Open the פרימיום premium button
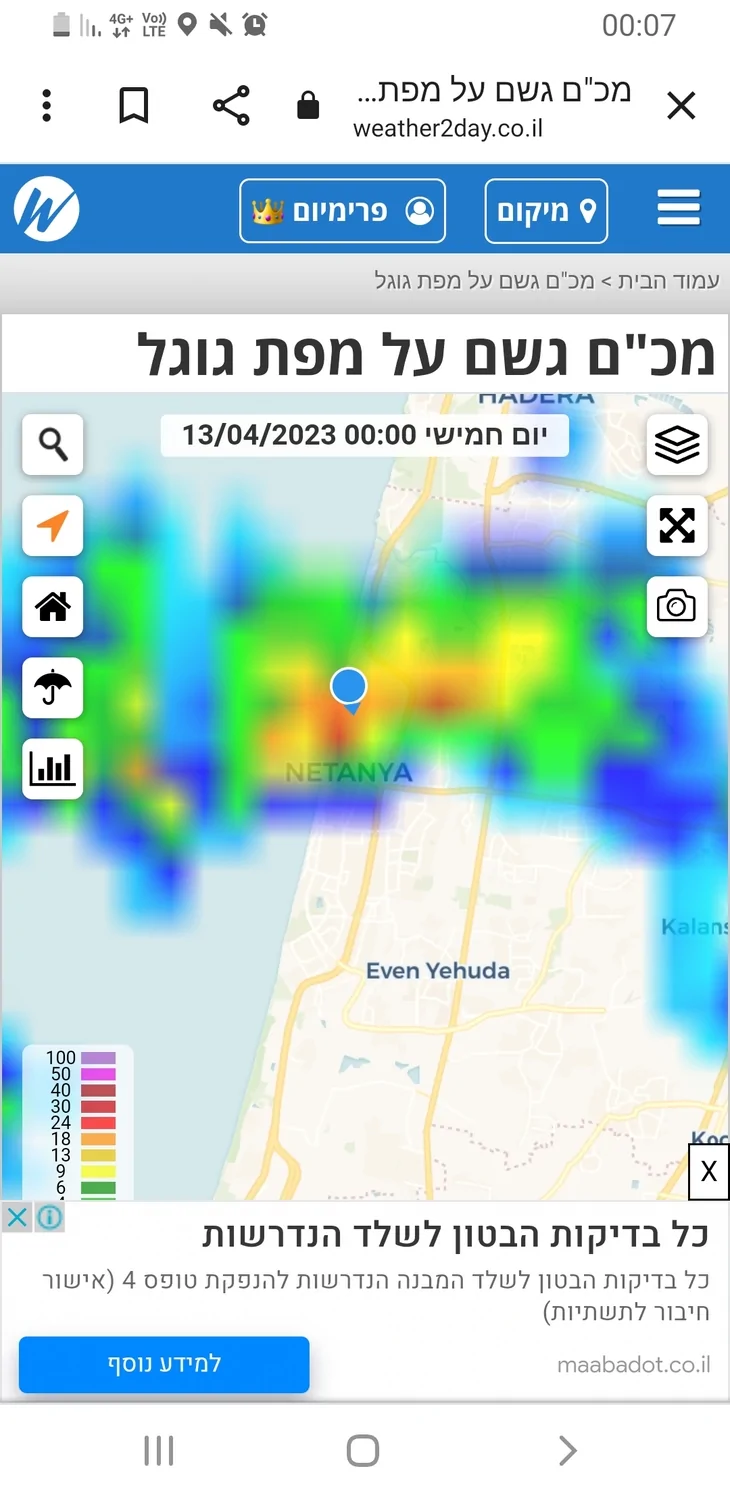The width and height of the screenshot is (730, 1500). coord(342,211)
